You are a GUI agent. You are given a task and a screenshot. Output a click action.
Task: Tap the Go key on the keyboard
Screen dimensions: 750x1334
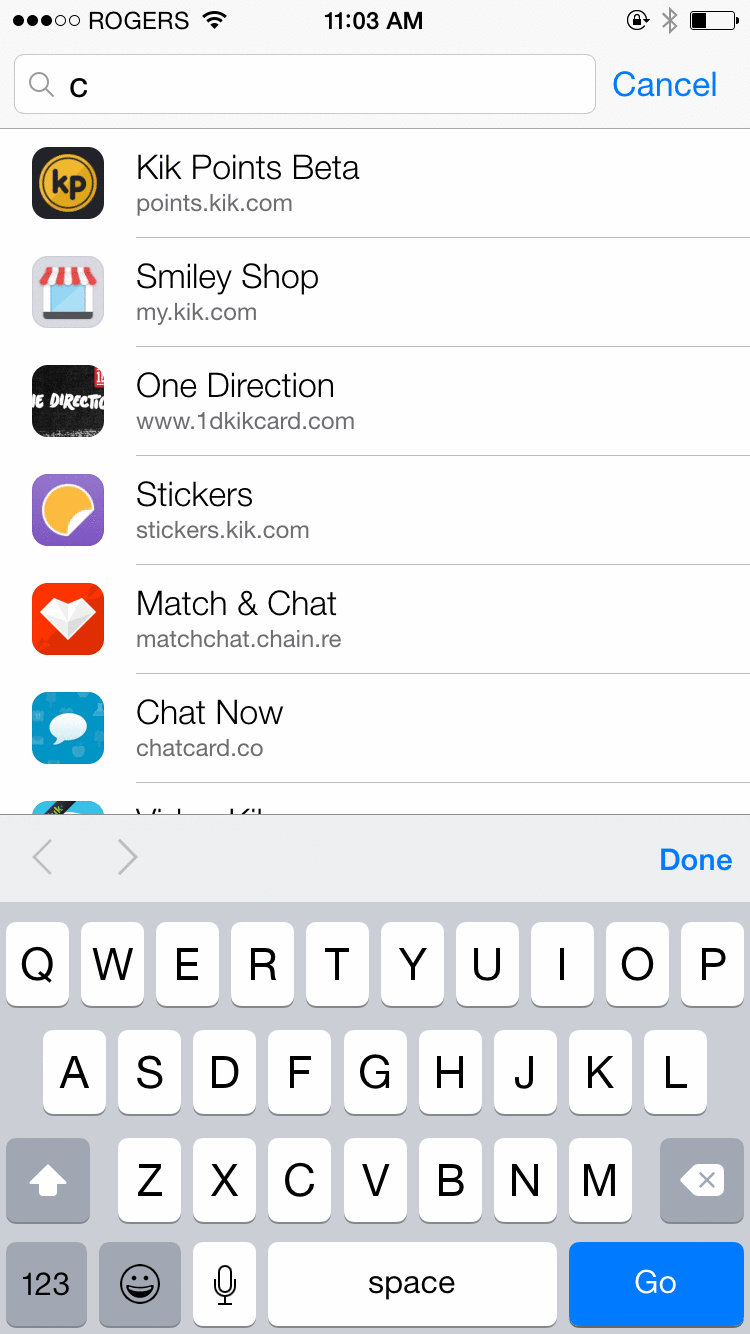click(x=656, y=1283)
